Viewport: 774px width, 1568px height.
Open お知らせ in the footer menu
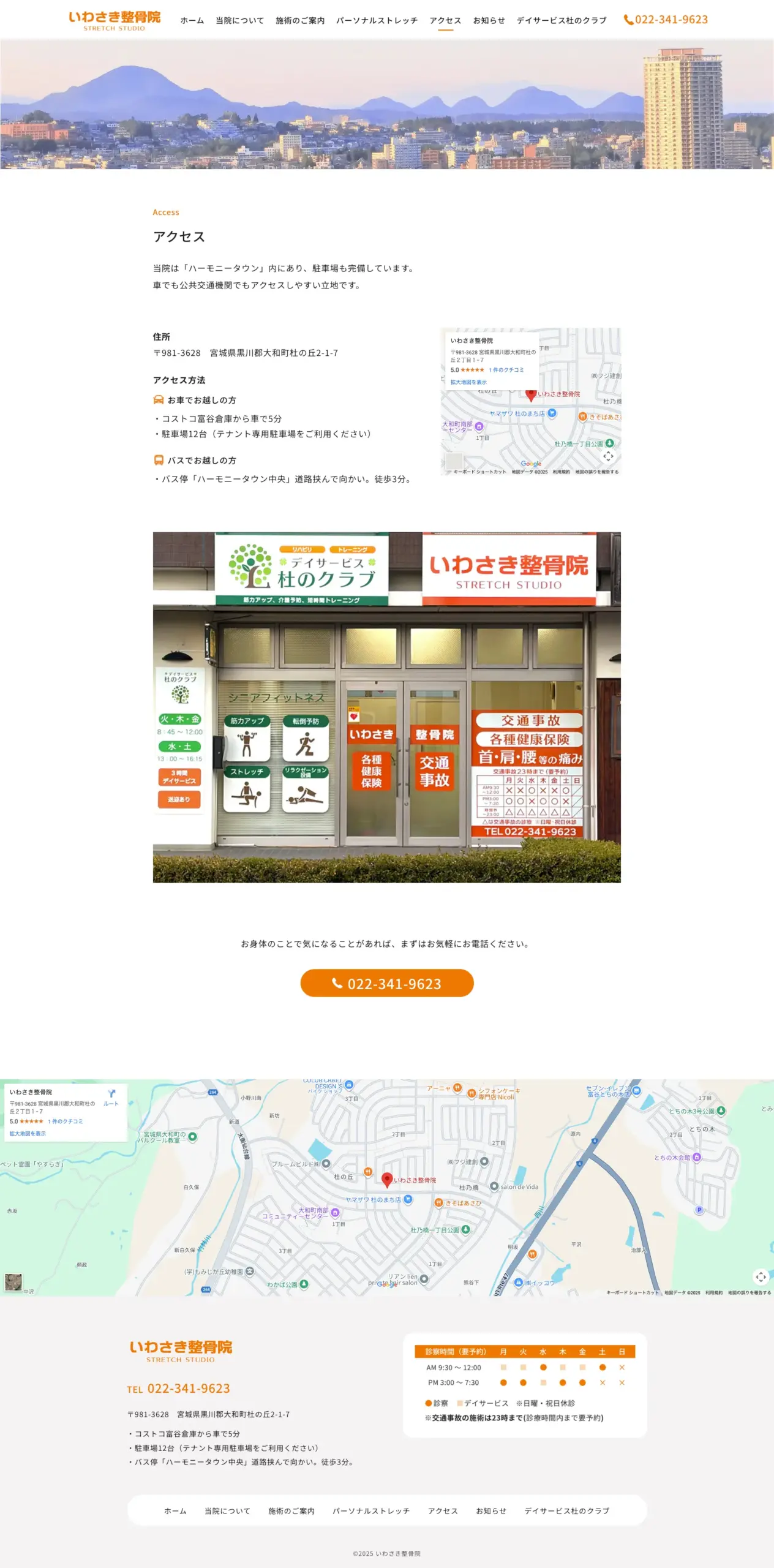491,1511
